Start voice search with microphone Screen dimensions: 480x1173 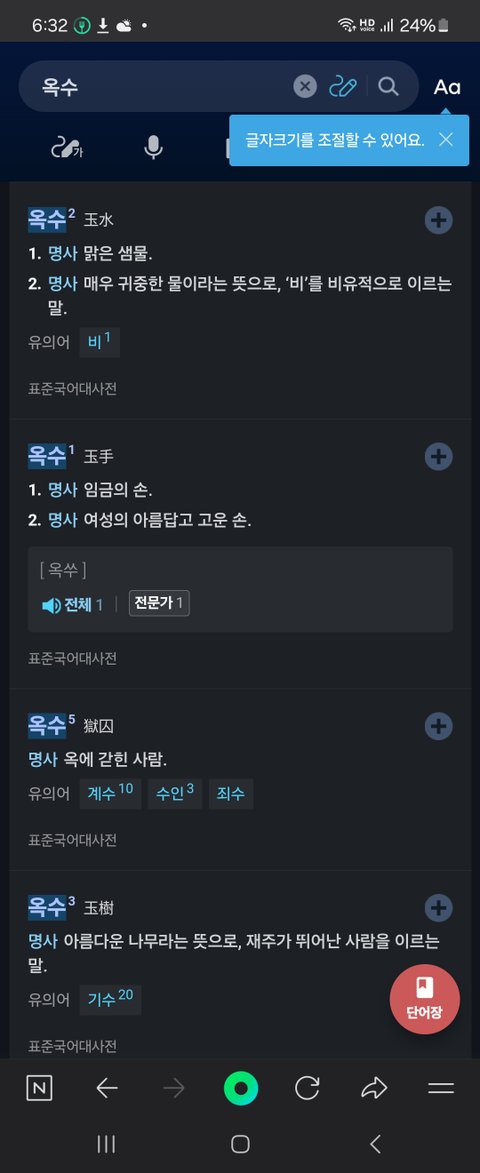click(153, 147)
